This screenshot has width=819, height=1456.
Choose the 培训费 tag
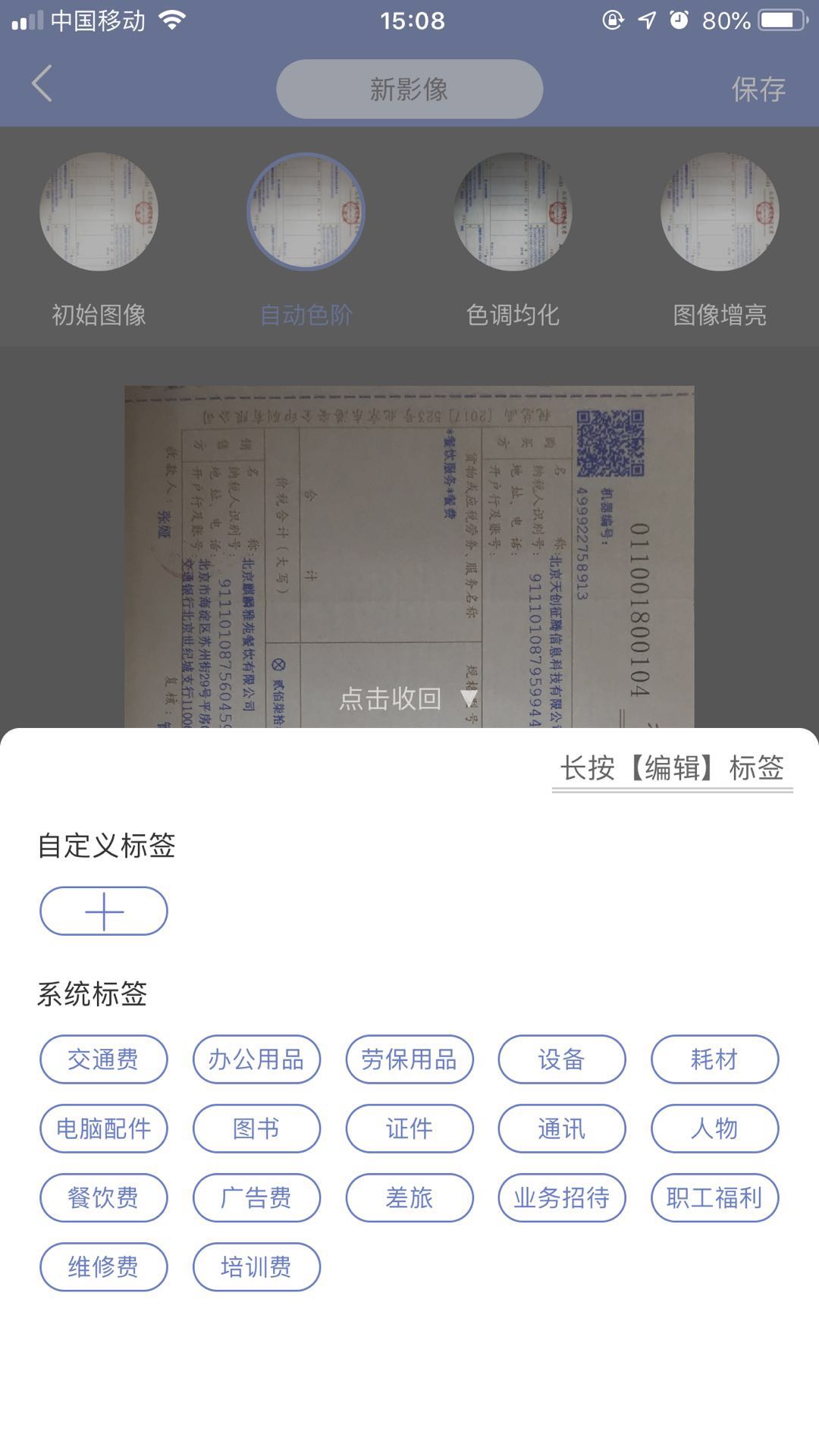coord(256,1266)
